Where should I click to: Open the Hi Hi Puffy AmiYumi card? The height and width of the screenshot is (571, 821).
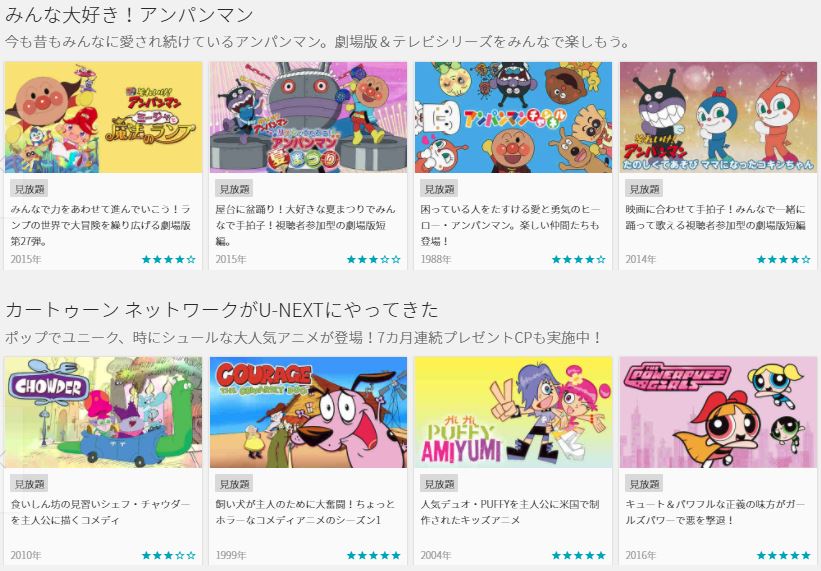pyautogui.click(x=513, y=412)
